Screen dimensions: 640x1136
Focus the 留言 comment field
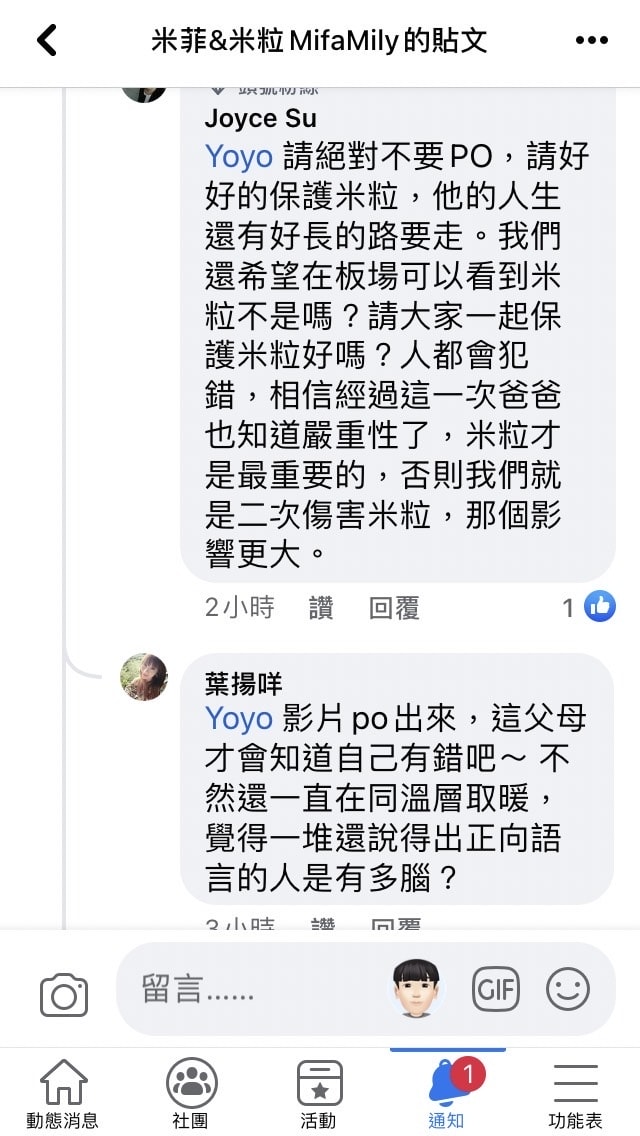click(250, 990)
